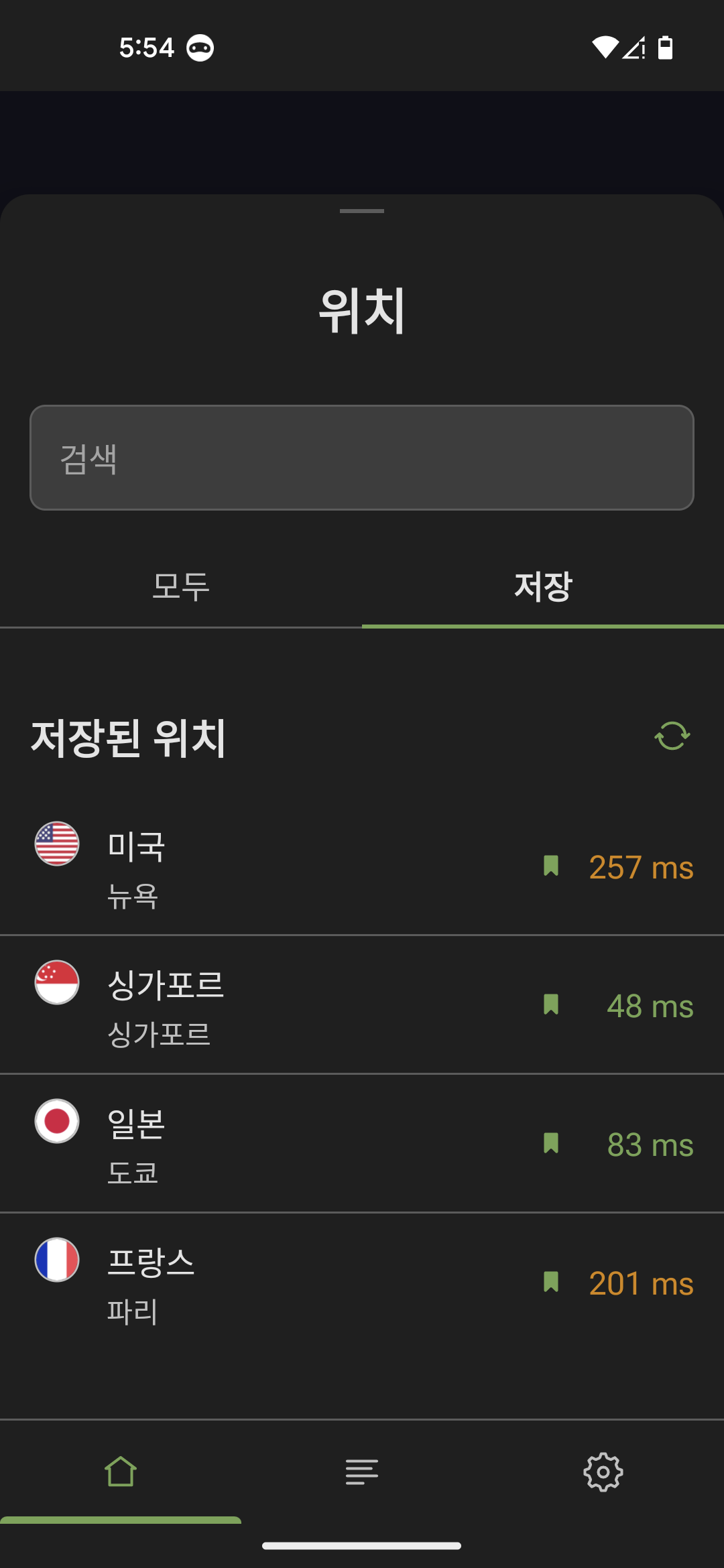The image size is (724, 1568).
Task: Remove the 프랑스 파리 bookmark
Action: pyautogui.click(x=551, y=1282)
